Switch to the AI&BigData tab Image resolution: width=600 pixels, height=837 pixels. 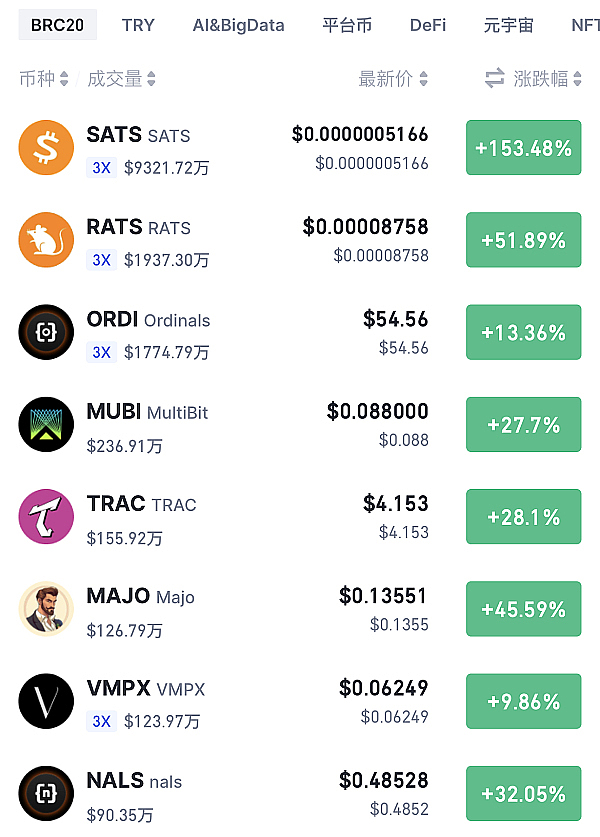[238, 25]
